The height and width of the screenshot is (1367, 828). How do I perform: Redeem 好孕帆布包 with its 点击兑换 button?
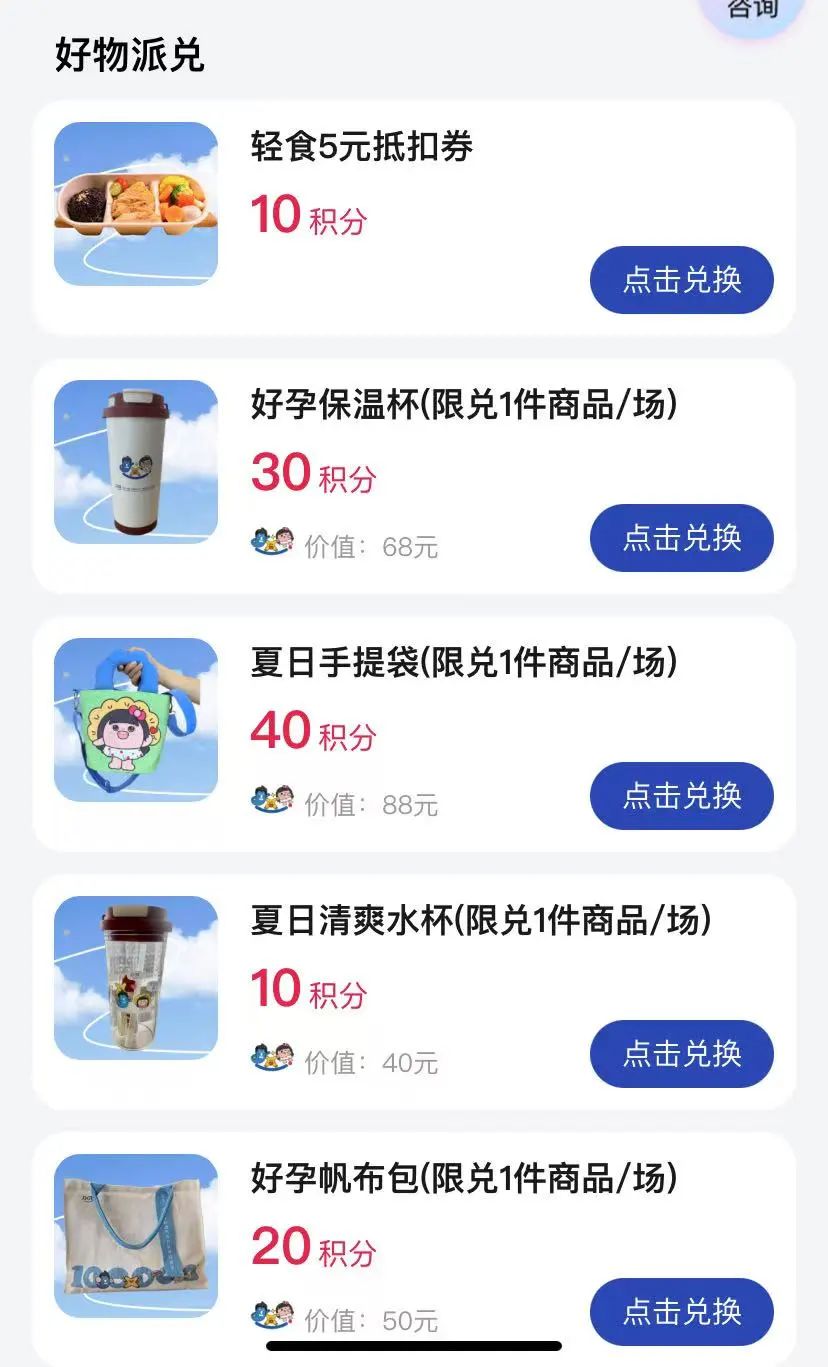pyautogui.click(x=681, y=1312)
